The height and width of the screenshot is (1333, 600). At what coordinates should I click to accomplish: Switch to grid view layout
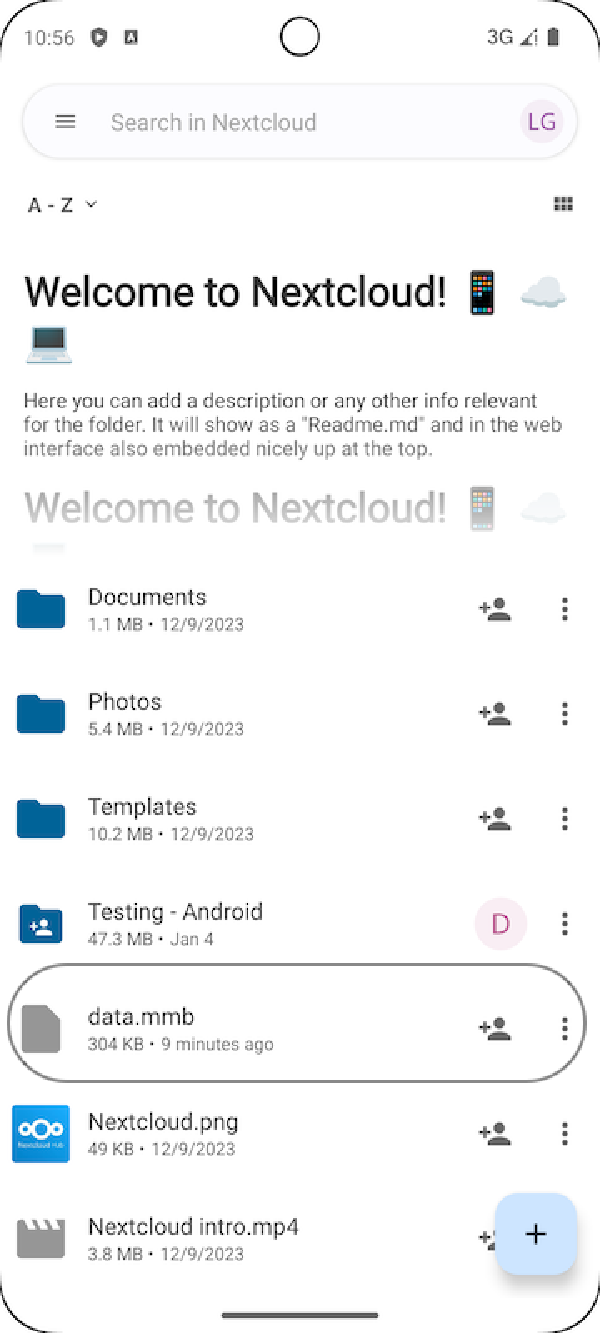tap(563, 205)
